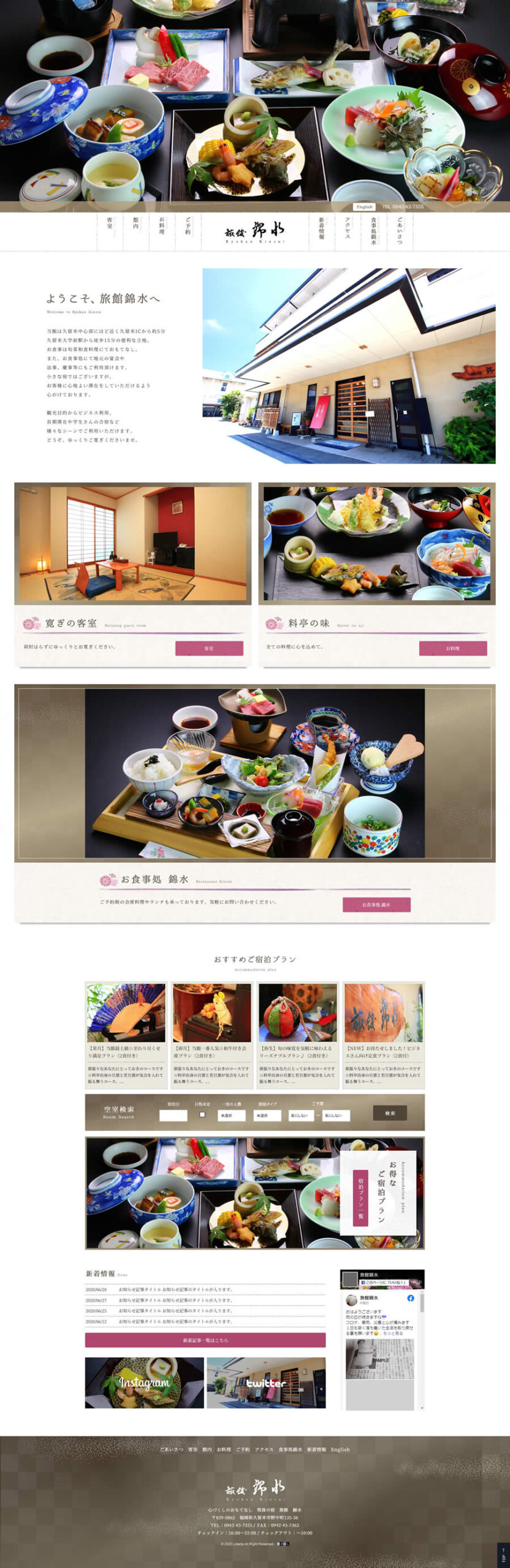This screenshot has width=510, height=1568.
Task: Open the Instagram banner
Action: click(144, 1382)
